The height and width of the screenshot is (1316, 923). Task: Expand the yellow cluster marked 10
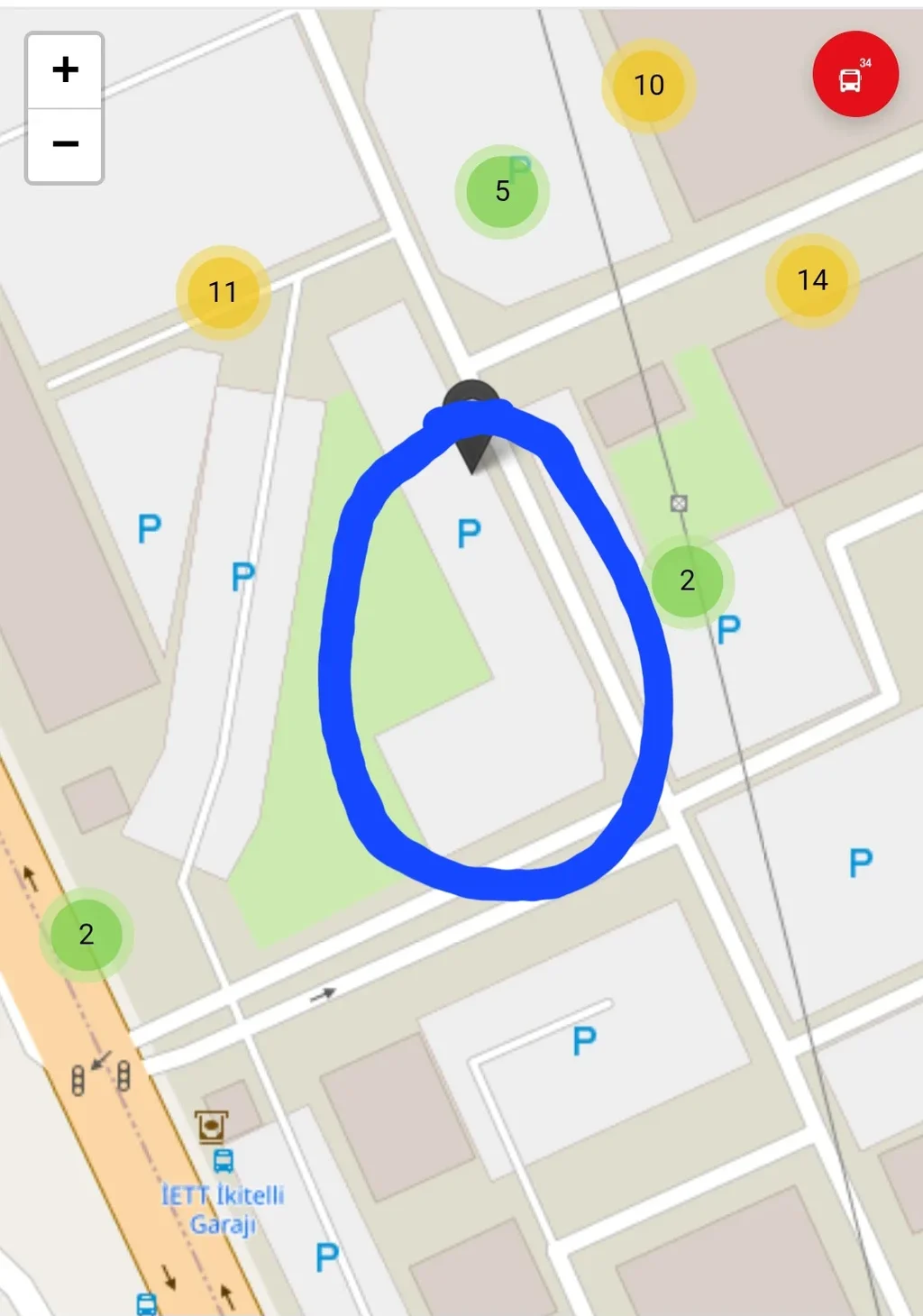(x=648, y=86)
